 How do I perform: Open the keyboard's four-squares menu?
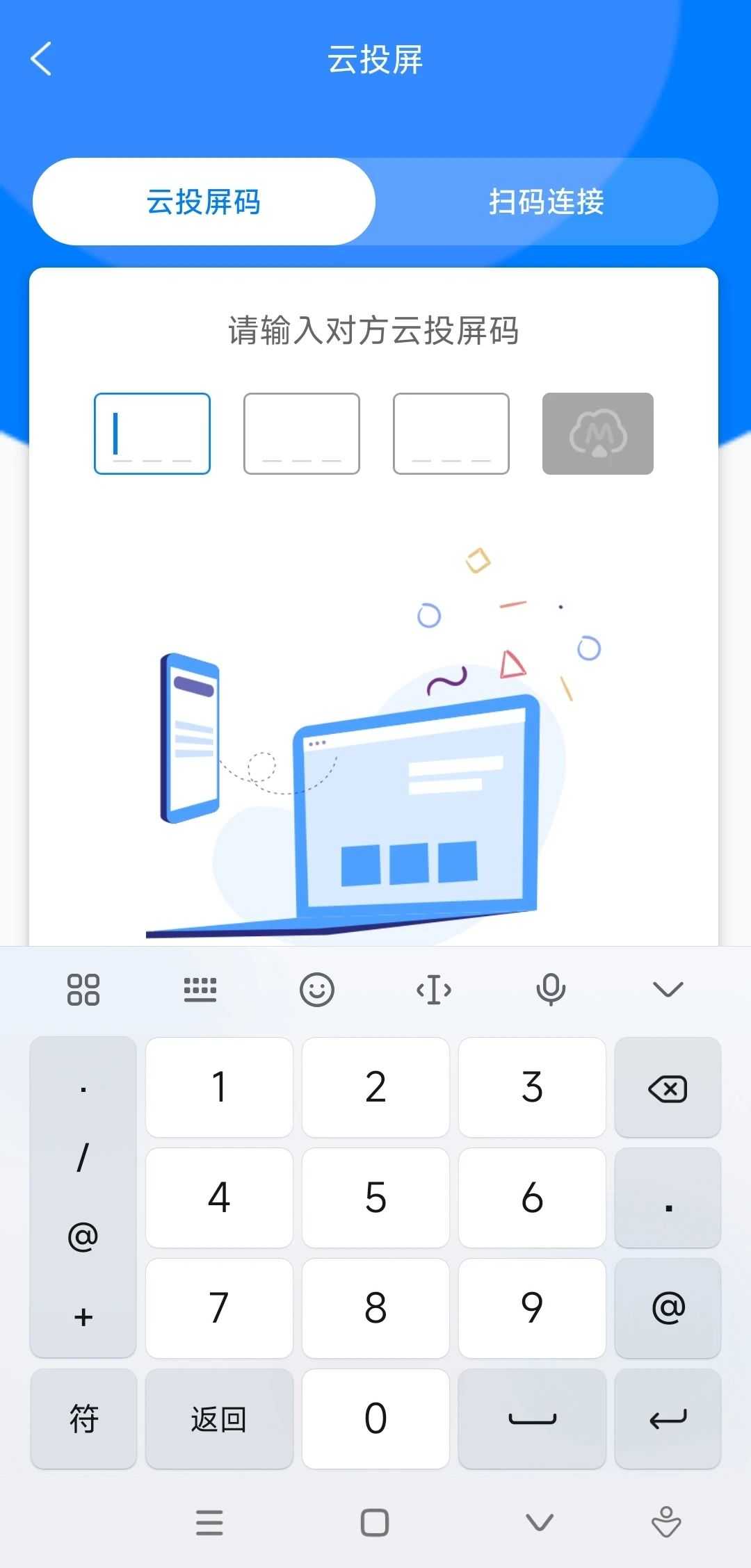[x=83, y=989]
